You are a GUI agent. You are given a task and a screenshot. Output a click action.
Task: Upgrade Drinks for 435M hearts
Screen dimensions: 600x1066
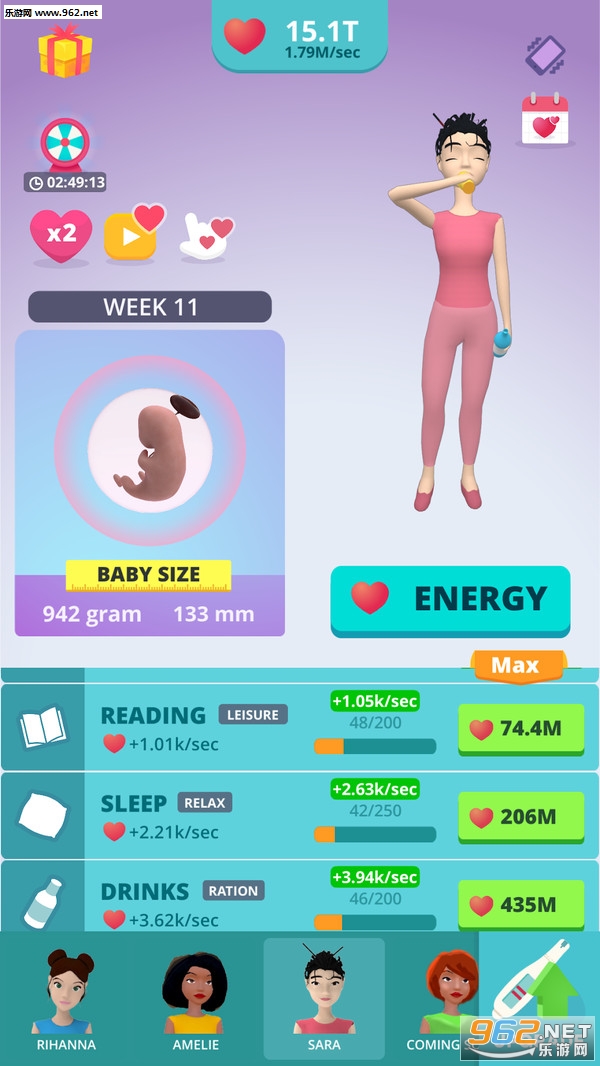tap(521, 905)
